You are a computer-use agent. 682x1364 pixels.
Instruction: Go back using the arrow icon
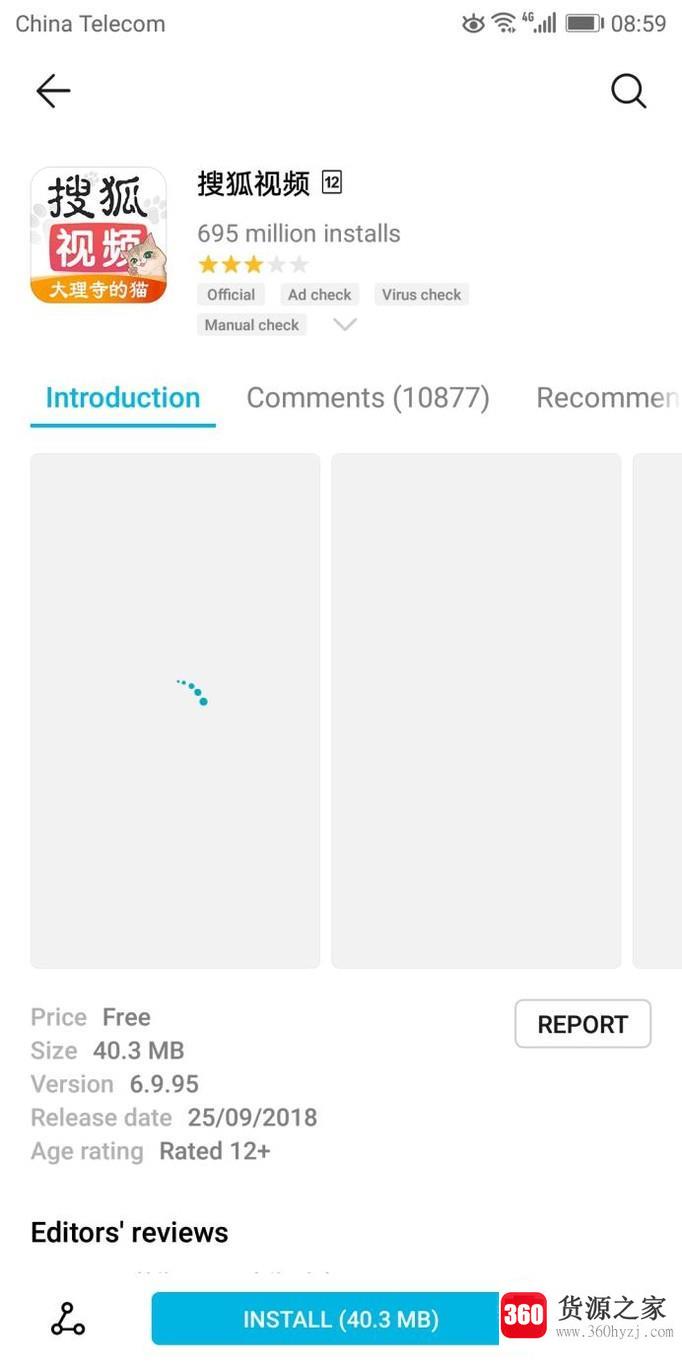(x=53, y=91)
